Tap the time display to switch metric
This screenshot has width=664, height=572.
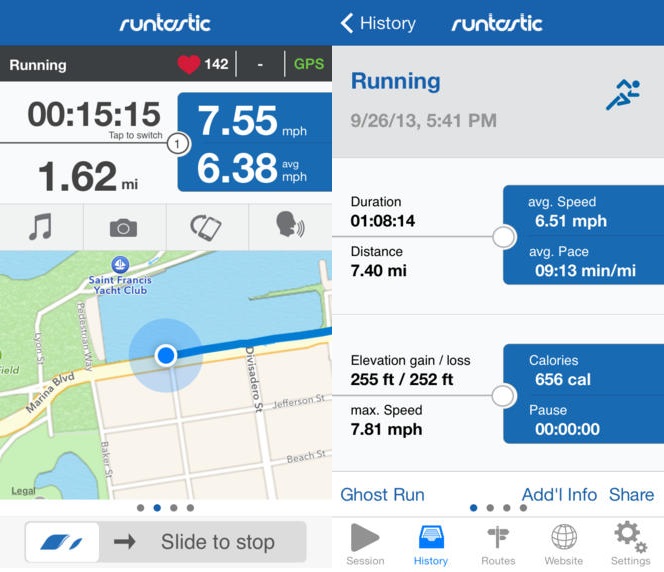tap(94, 115)
